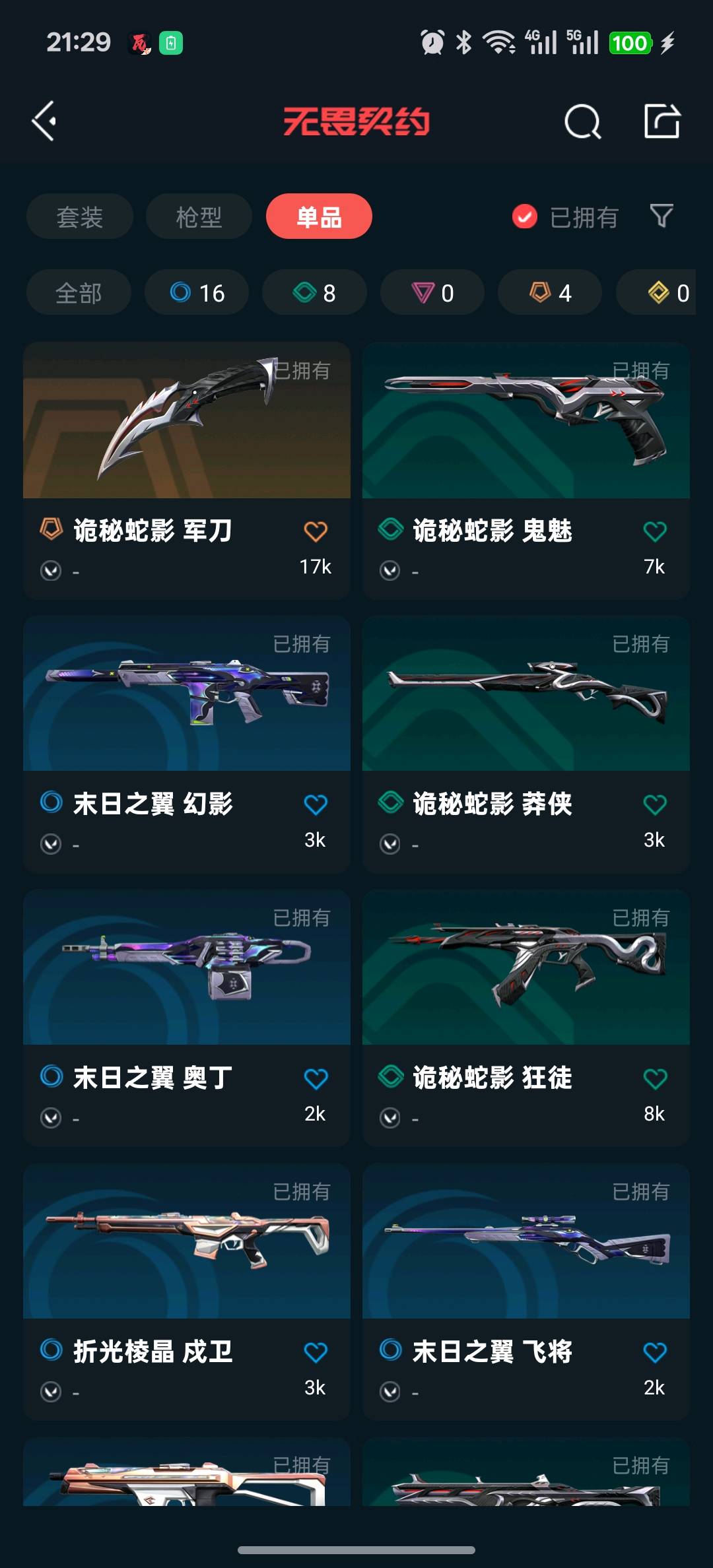Open the search magnifier icon
This screenshot has height=1568, width=713.
tap(582, 122)
